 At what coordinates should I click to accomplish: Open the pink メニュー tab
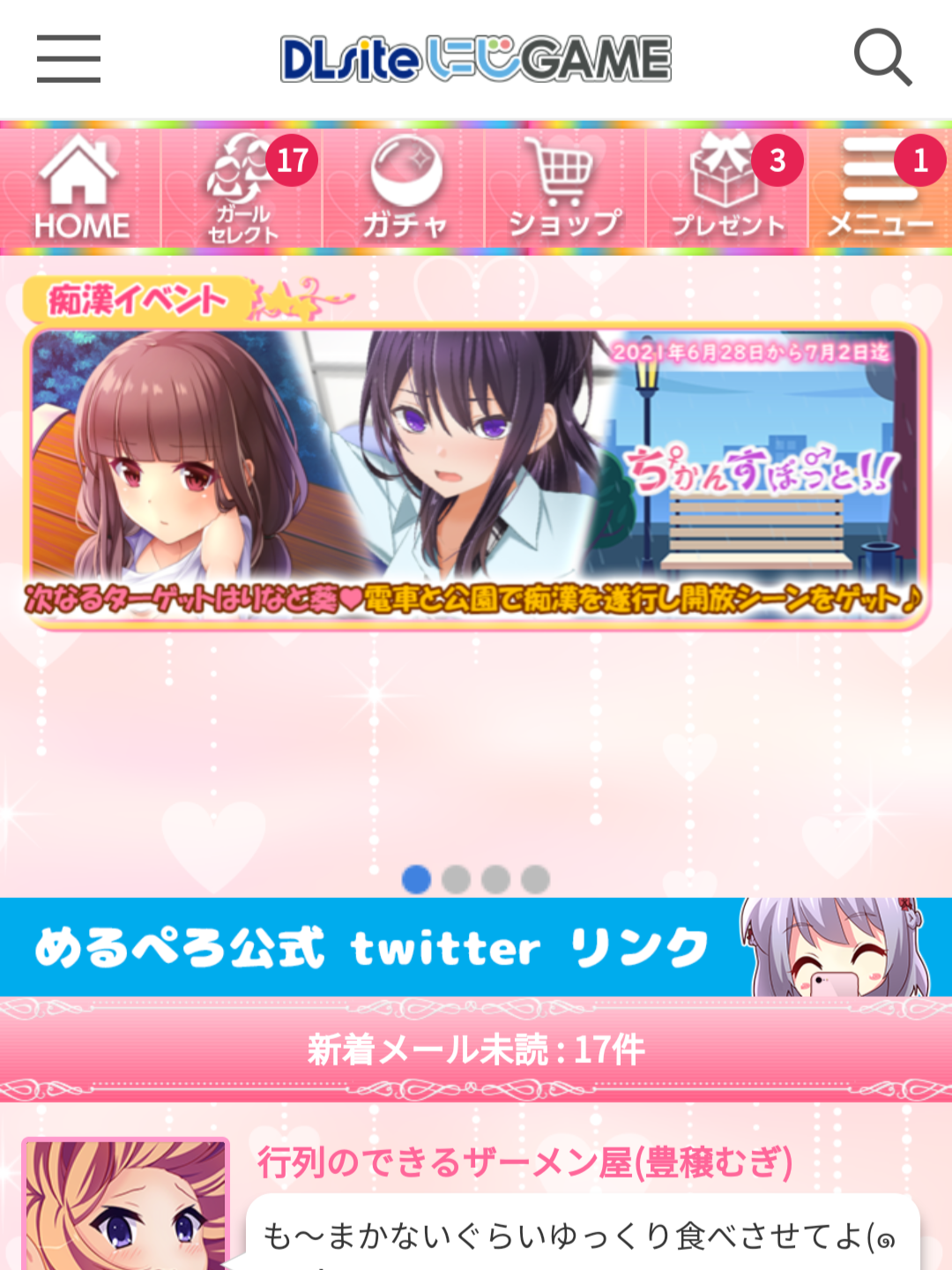point(880,189)
